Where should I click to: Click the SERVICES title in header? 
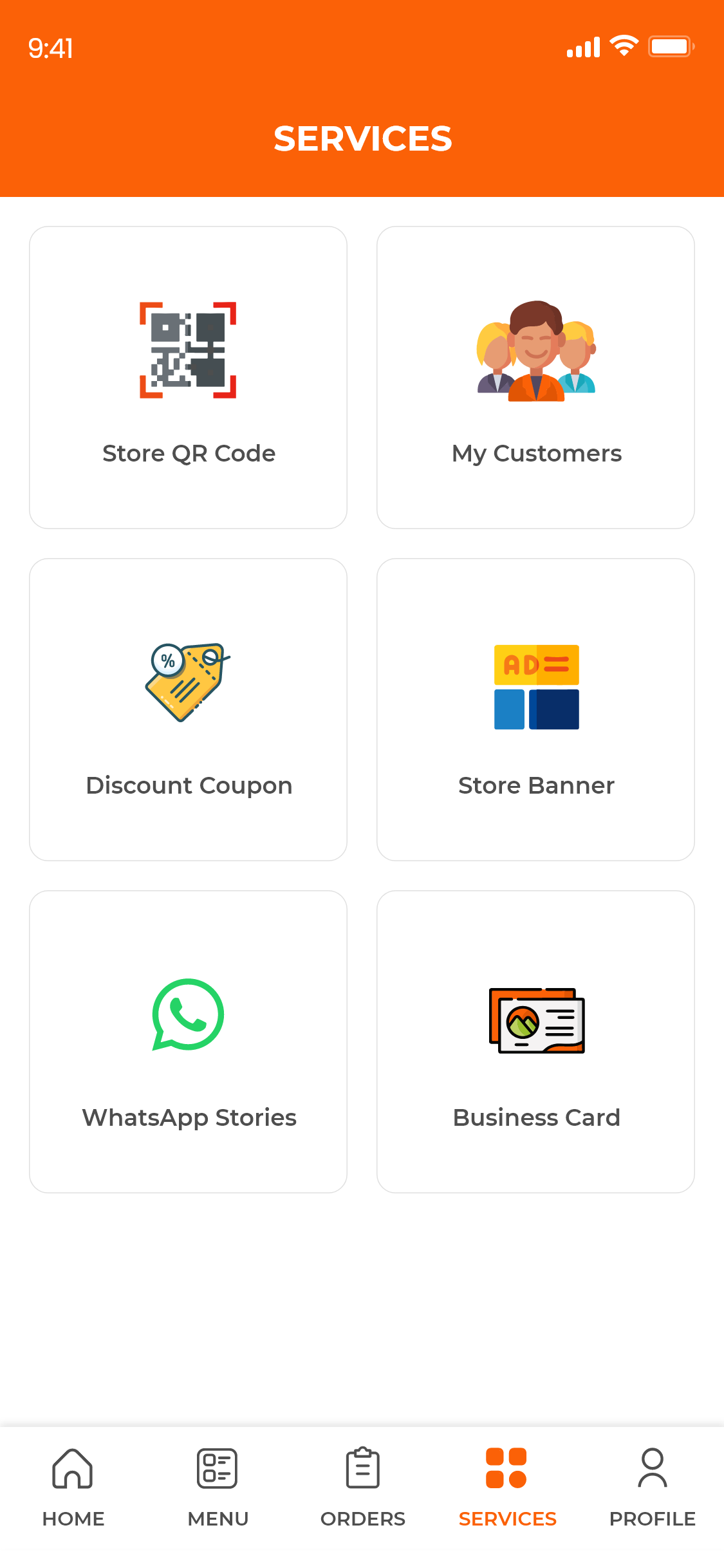point(362,138)
